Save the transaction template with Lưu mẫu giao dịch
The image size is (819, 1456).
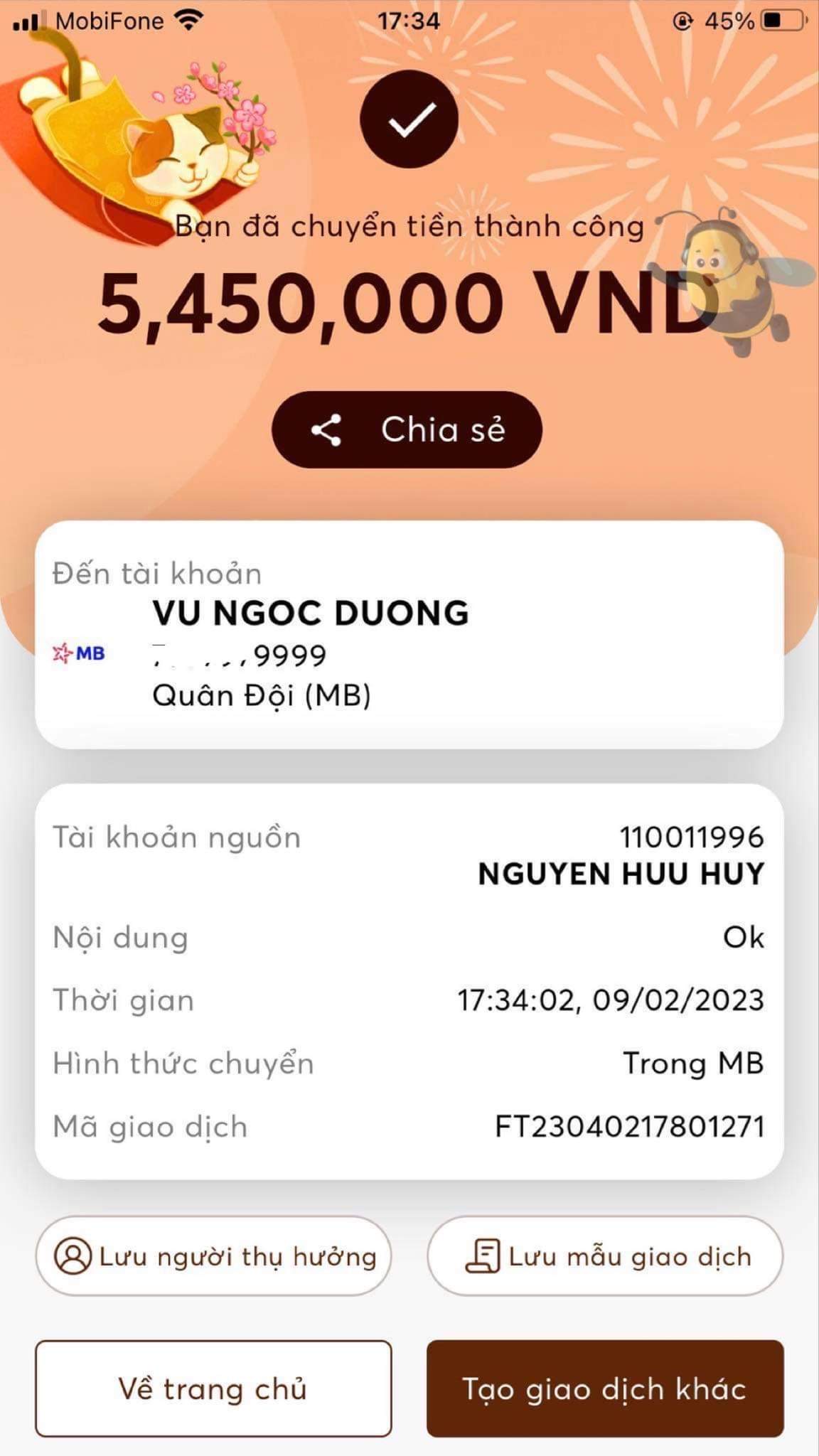605,1256
